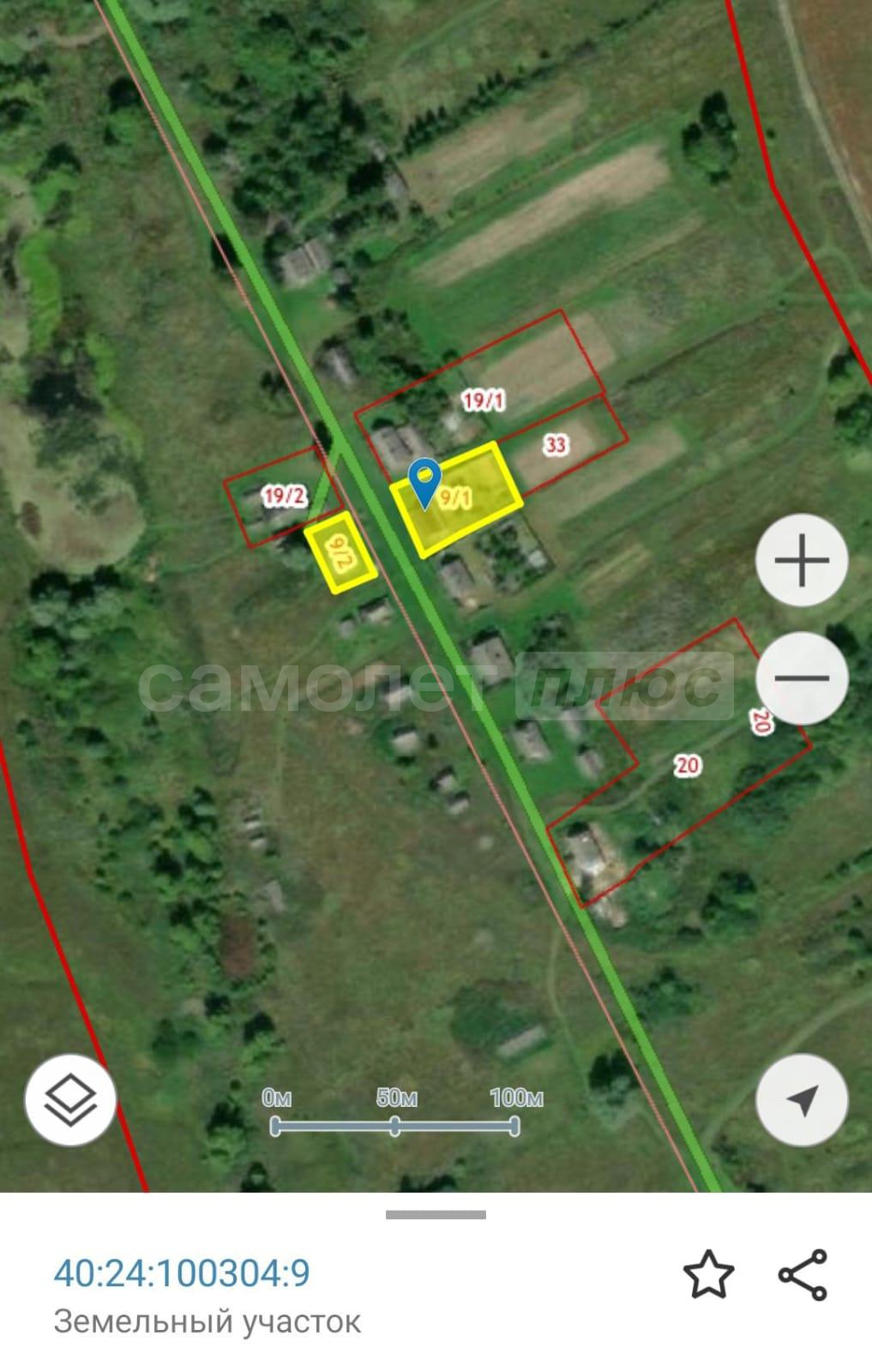Select parcel 19/1 on the map

tap(484, 400)
